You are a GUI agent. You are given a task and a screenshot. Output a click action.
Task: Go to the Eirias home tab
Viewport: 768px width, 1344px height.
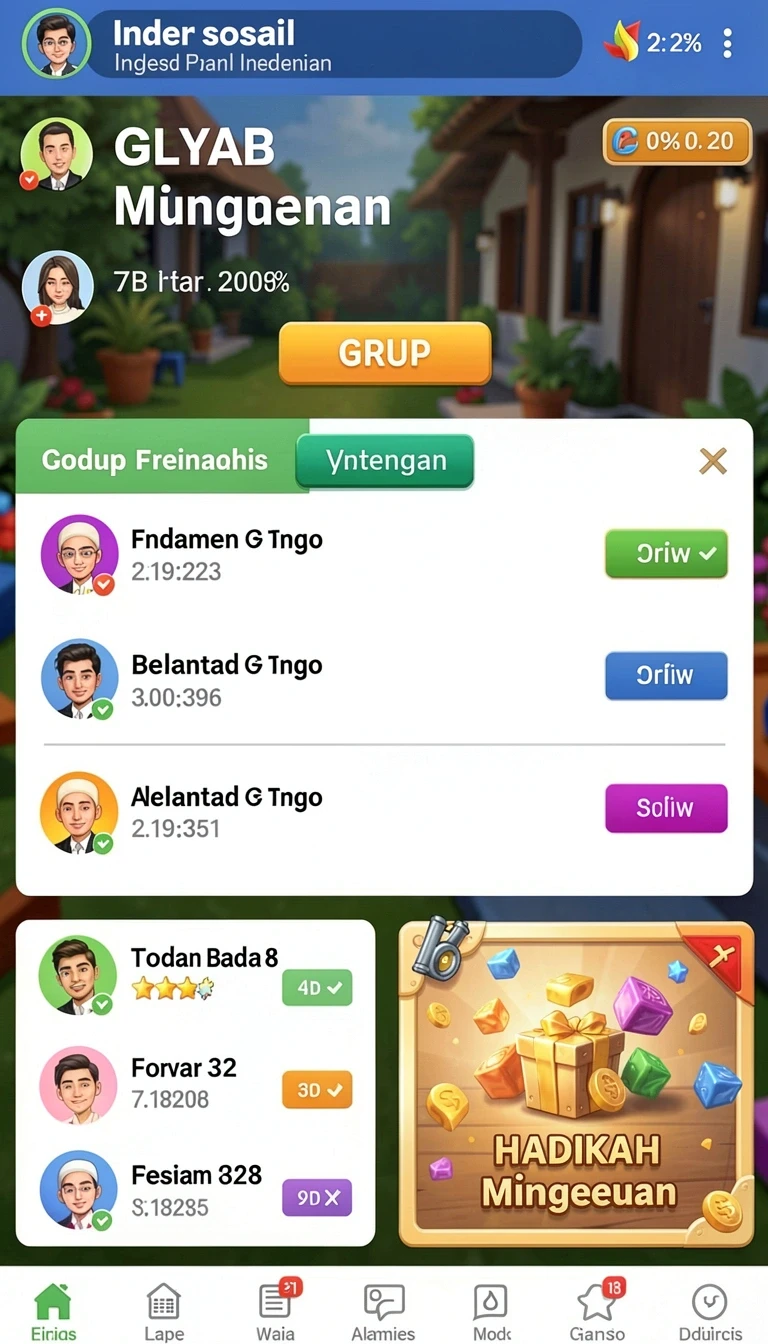[x=53, y=1311]
